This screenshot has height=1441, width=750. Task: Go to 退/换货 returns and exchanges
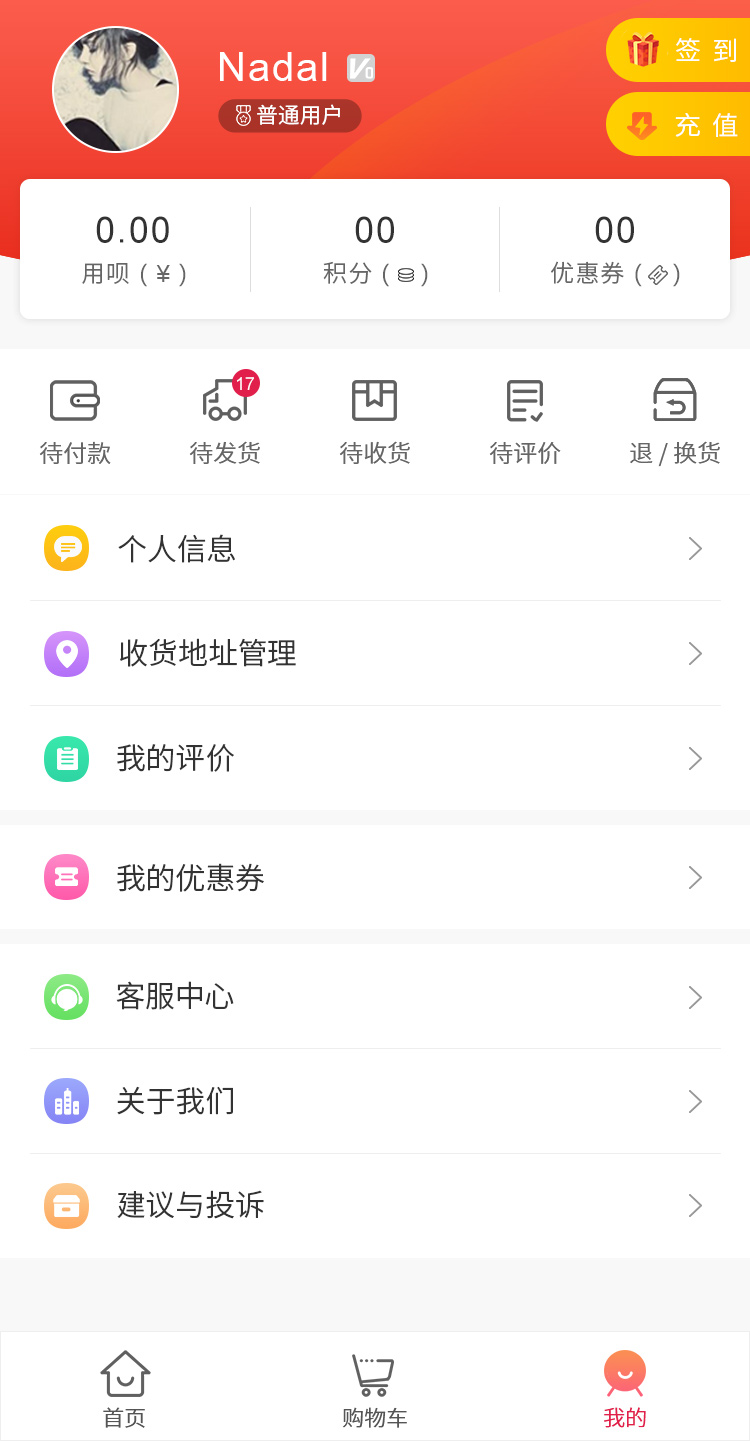(x=675, y=422)
